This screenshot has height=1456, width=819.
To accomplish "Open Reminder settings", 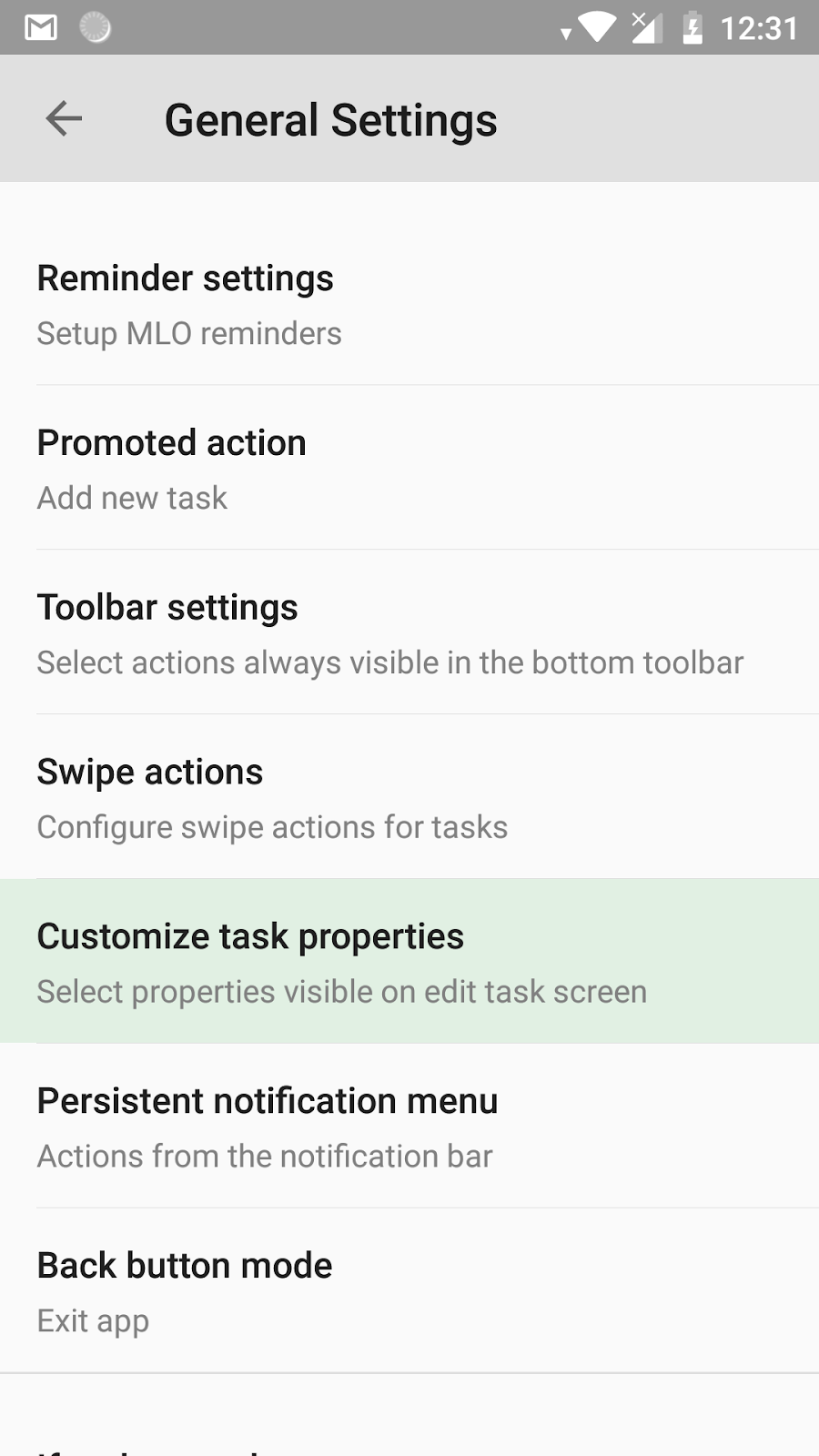I will click(409, 304).
